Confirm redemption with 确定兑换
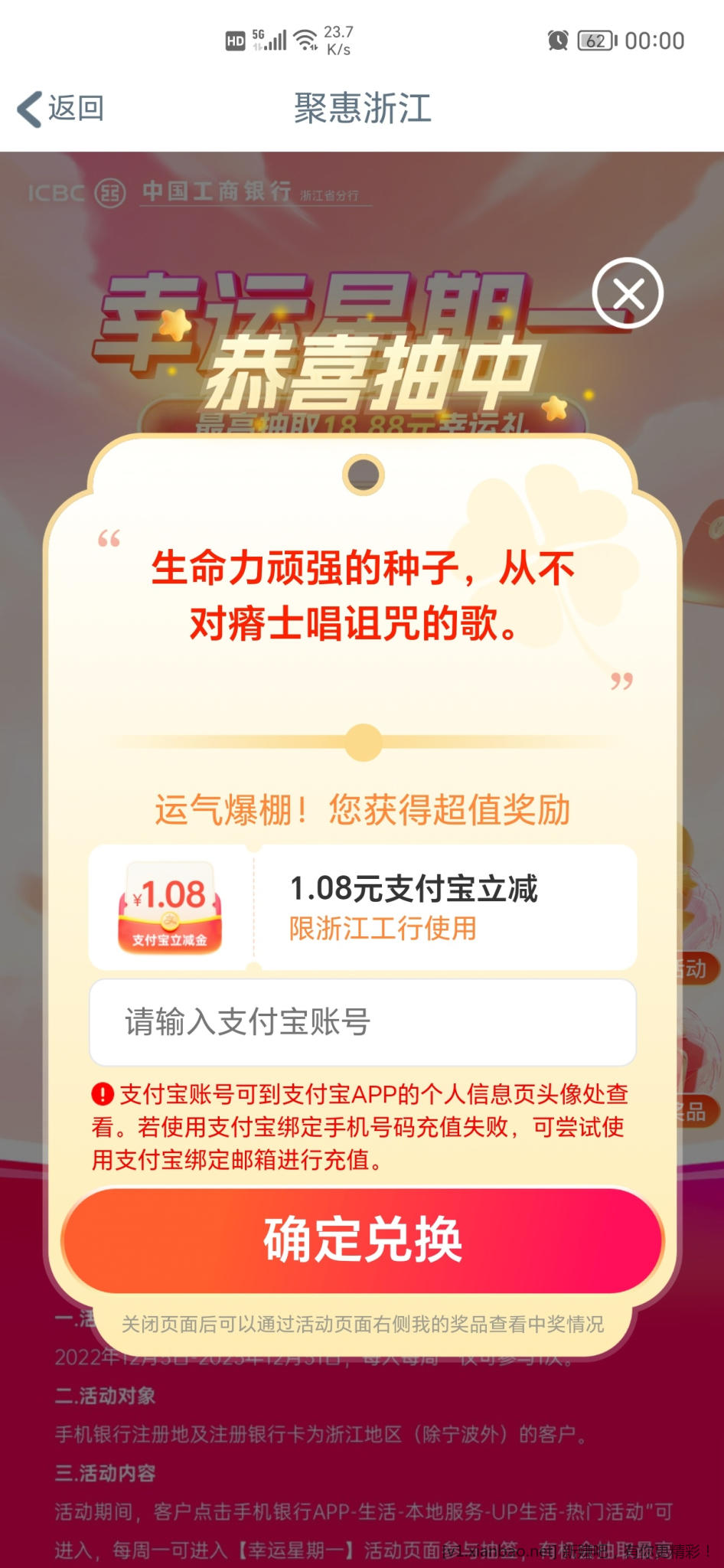 point(363,1240)
